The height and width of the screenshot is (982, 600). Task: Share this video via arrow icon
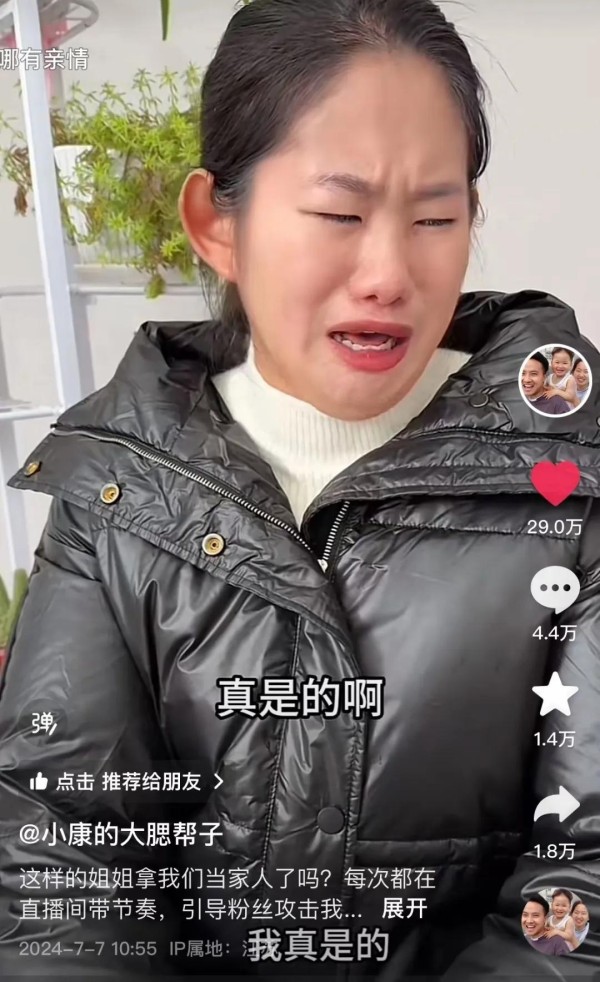coord(556,805)
